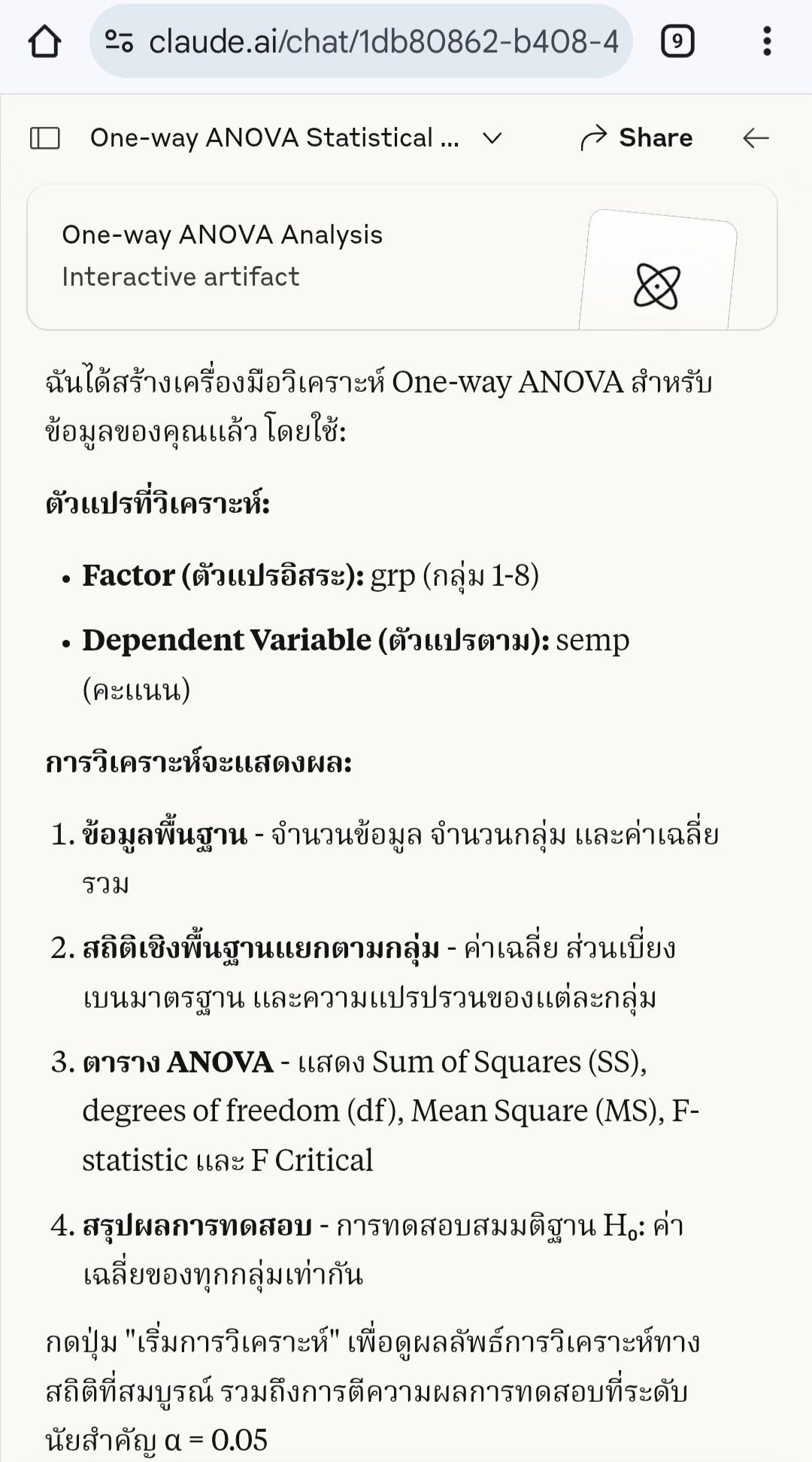Expand the One-way ANOVA chat title dropdown
Screen dimensions: 812x1462
[492, 138]
